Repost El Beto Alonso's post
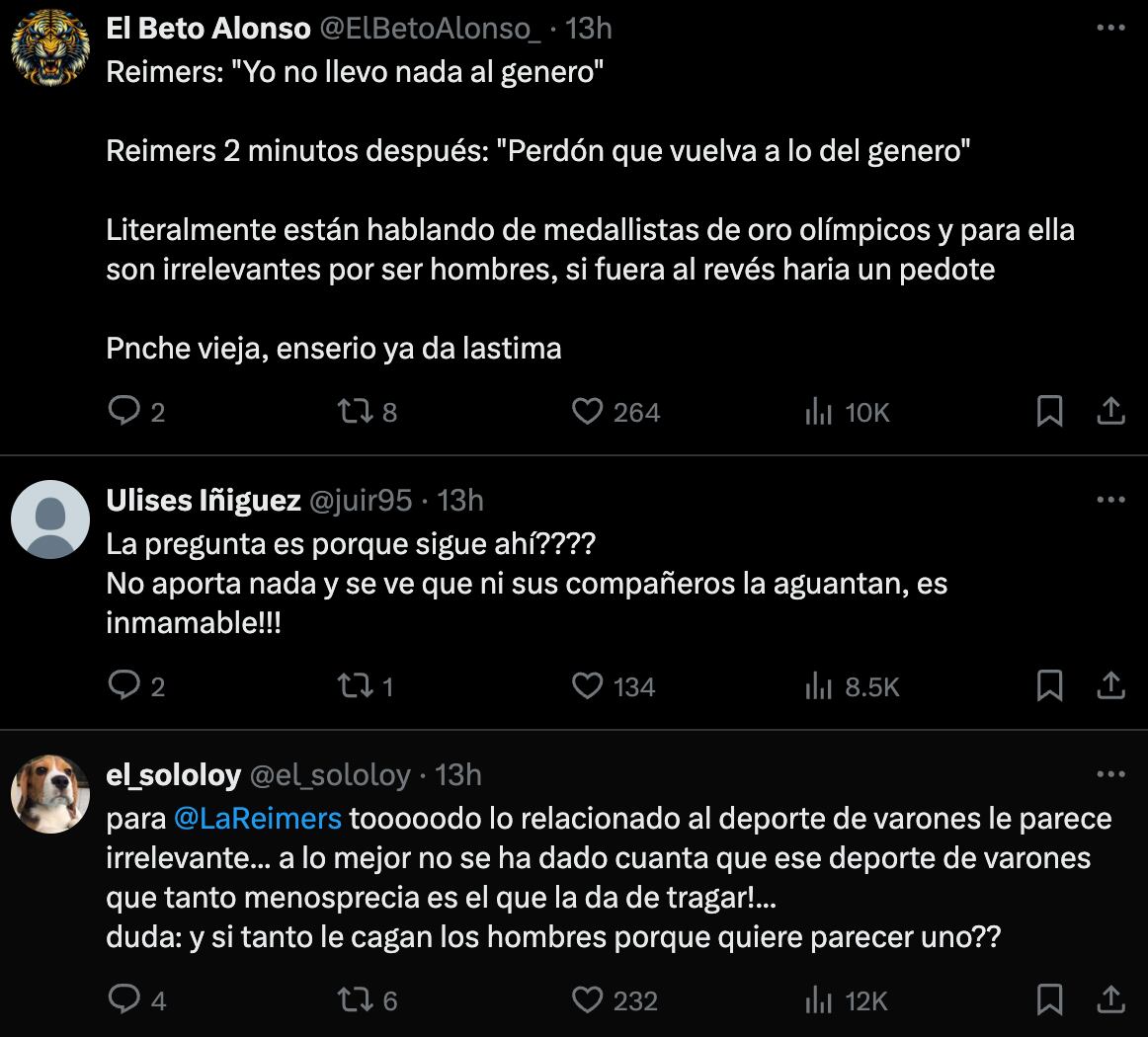Screen dimensions: 1148x1037 (354, 411)
